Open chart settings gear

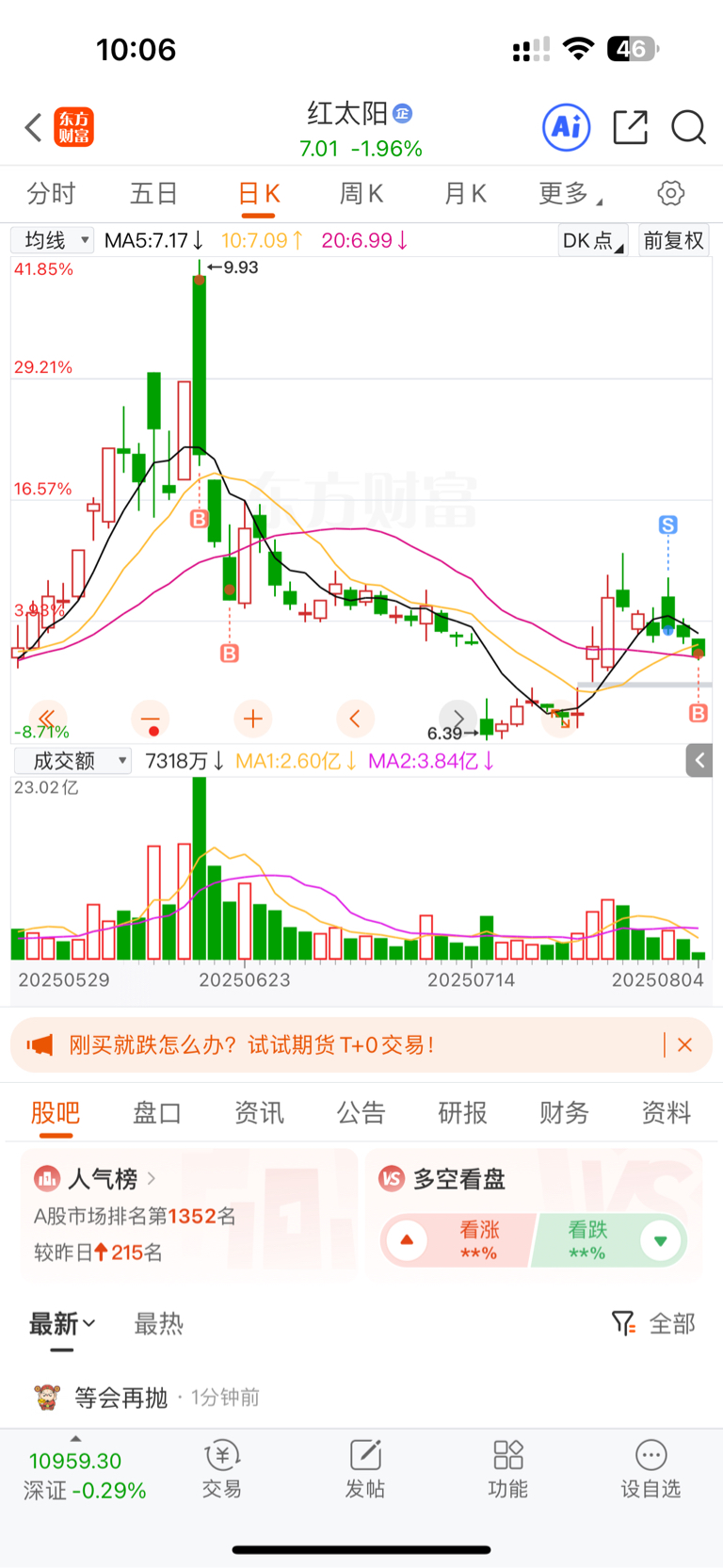(671, 193)
